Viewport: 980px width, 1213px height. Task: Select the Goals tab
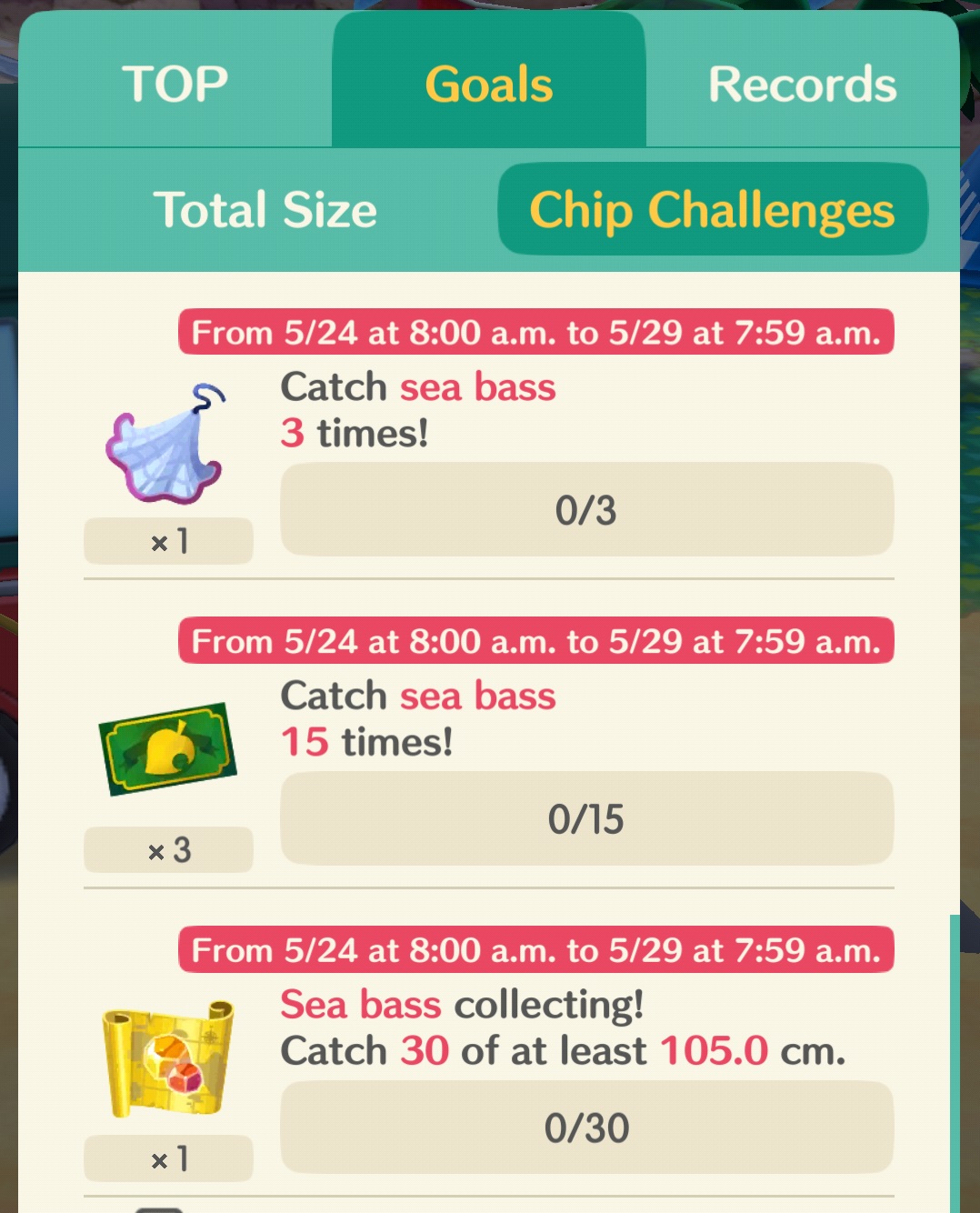[489, 84]
